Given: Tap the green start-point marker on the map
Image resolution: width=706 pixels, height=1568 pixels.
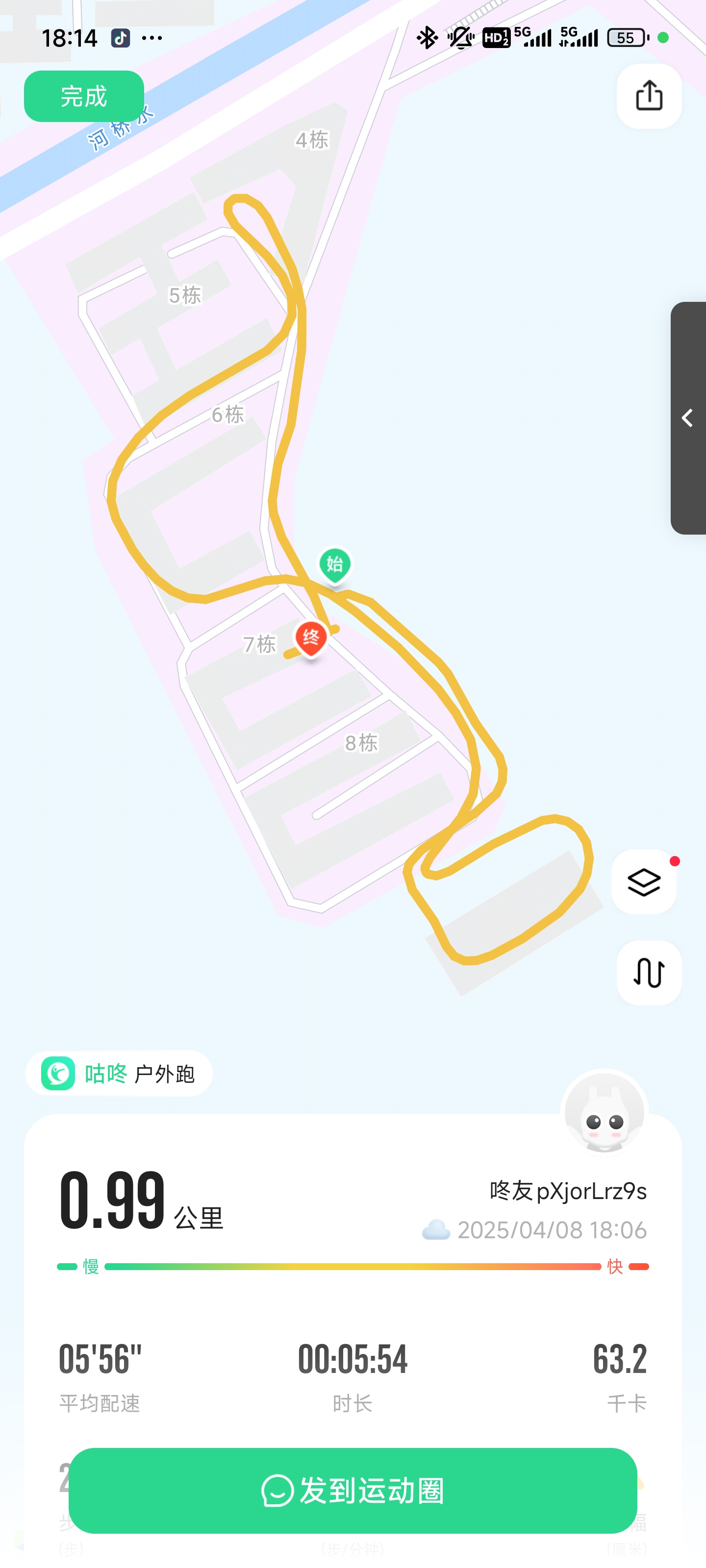Looking at the screenshot, I should [x=334, y=564].
